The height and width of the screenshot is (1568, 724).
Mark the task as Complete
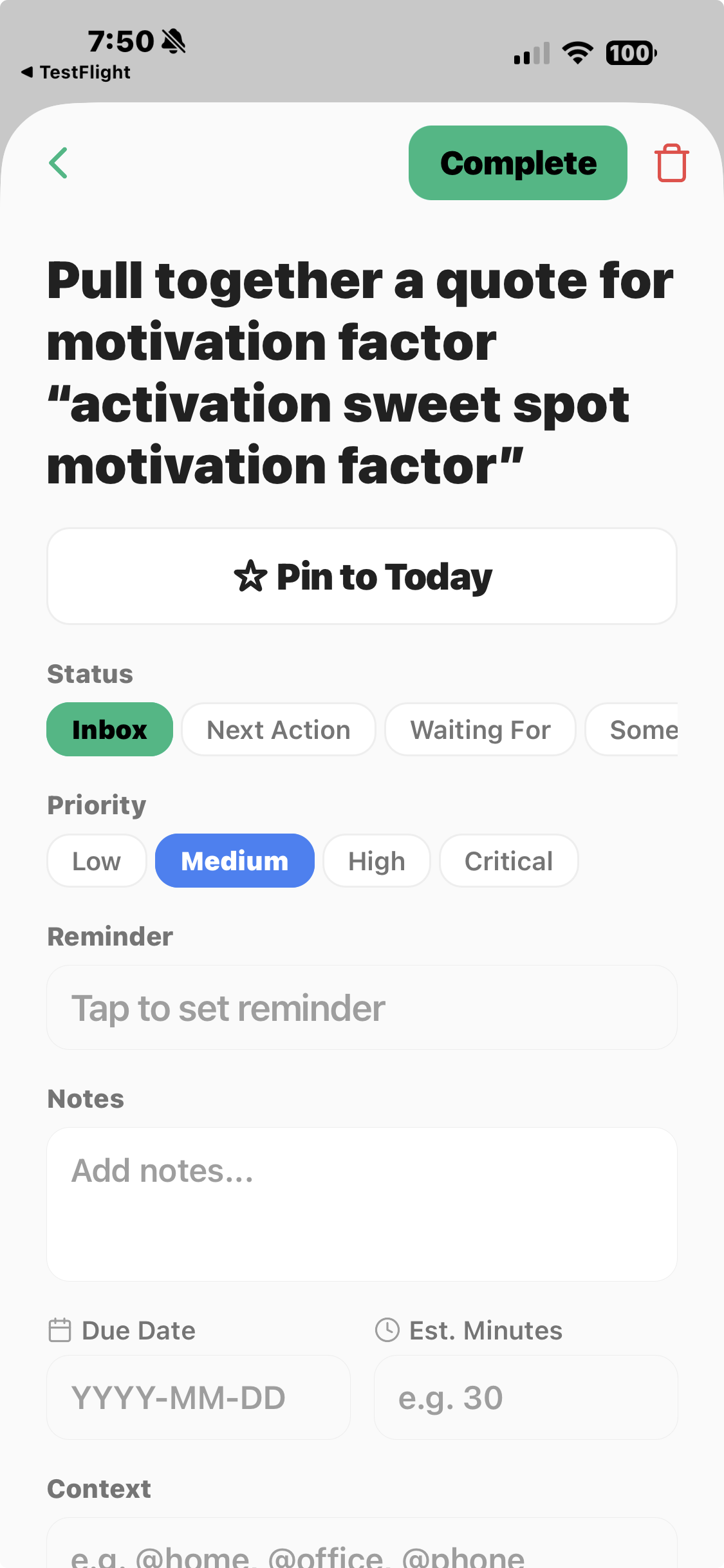(517, 163)
